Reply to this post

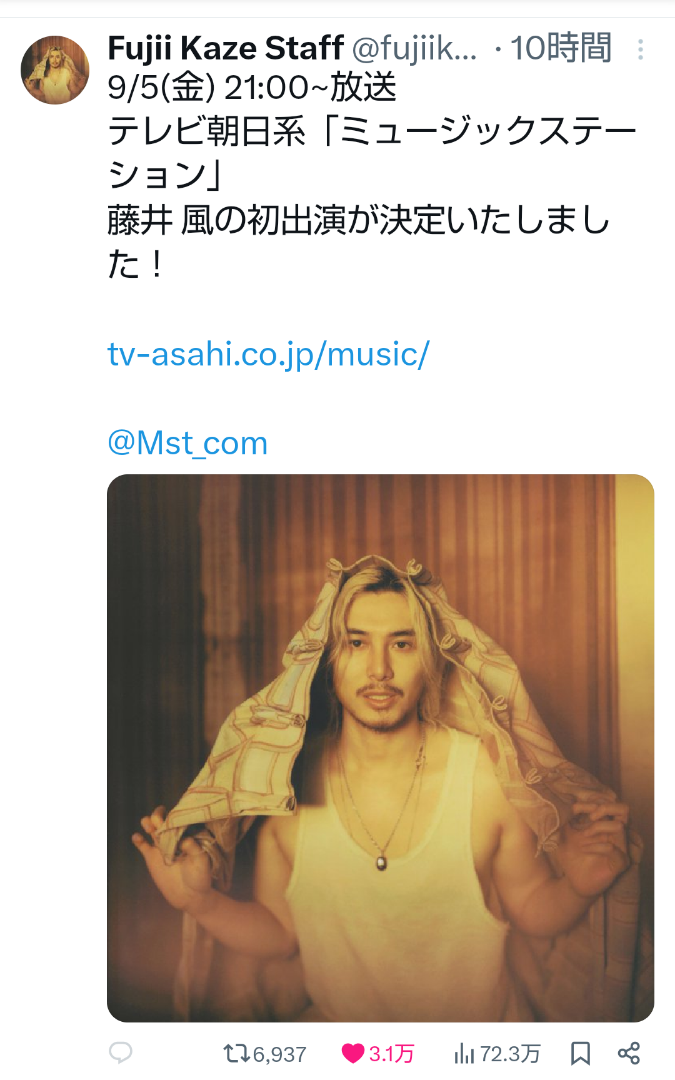tap(121, 1052)
